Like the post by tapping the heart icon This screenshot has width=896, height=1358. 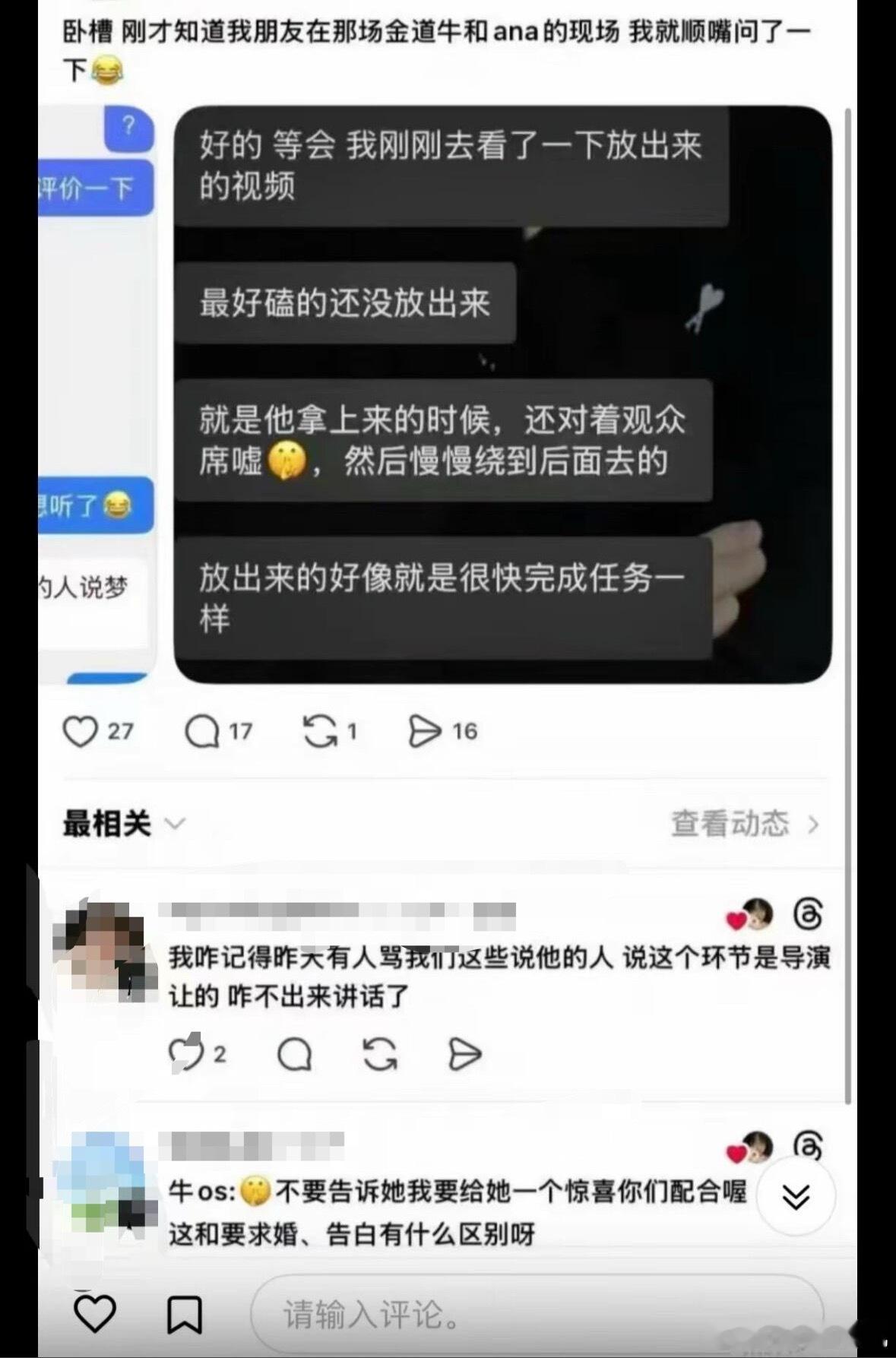tap(80, 732)
